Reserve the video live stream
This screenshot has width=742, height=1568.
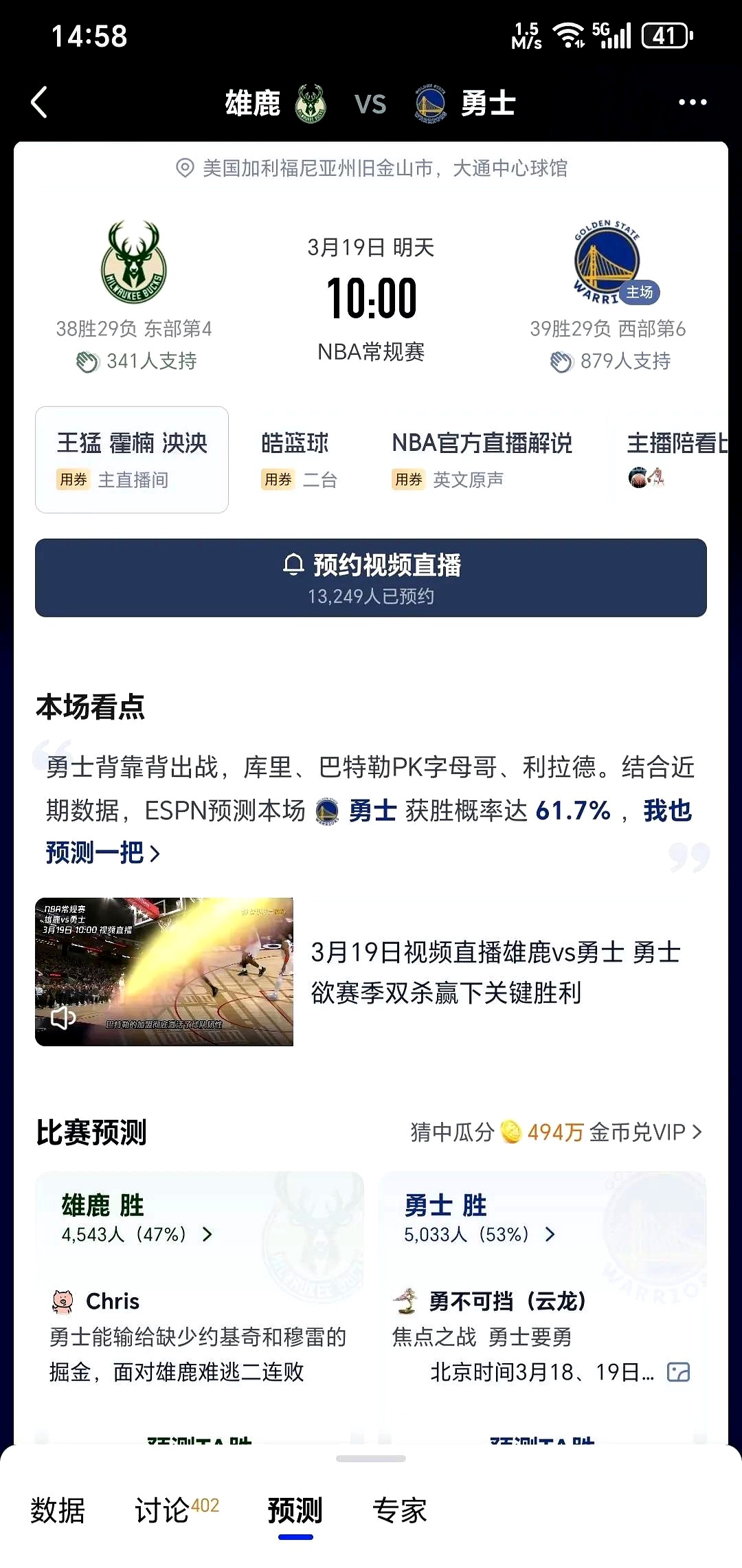coord(371,577)
